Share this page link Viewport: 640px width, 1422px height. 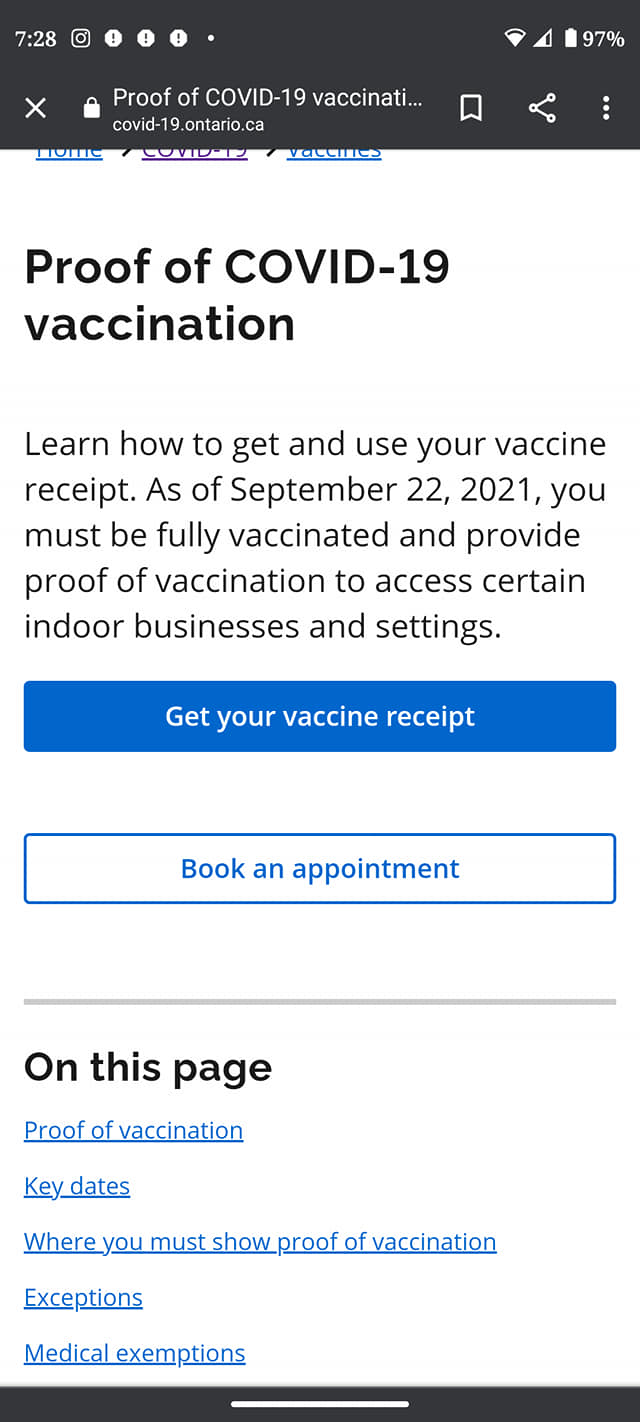point(542,108)
